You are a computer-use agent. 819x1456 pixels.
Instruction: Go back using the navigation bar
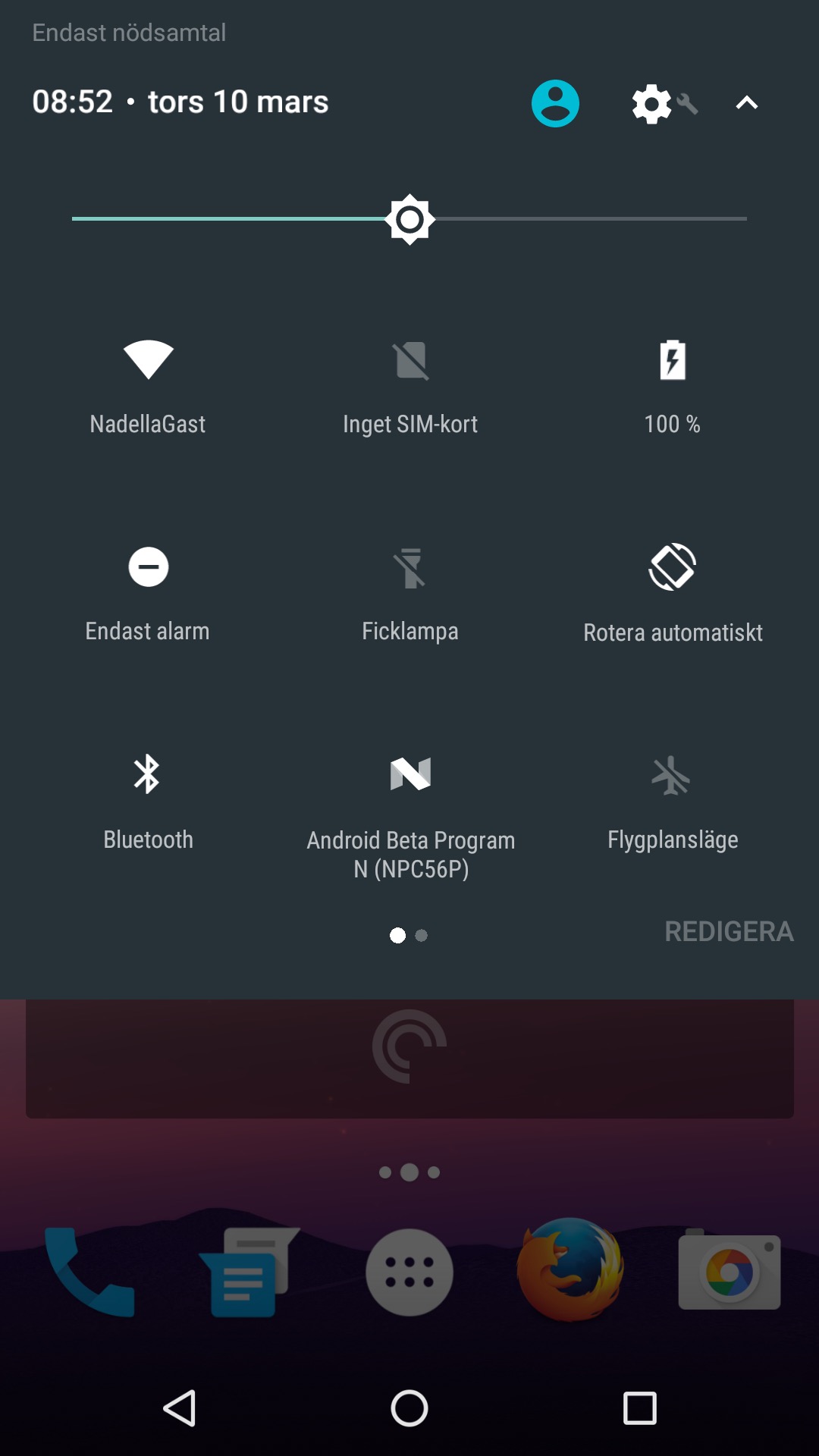180,1408
